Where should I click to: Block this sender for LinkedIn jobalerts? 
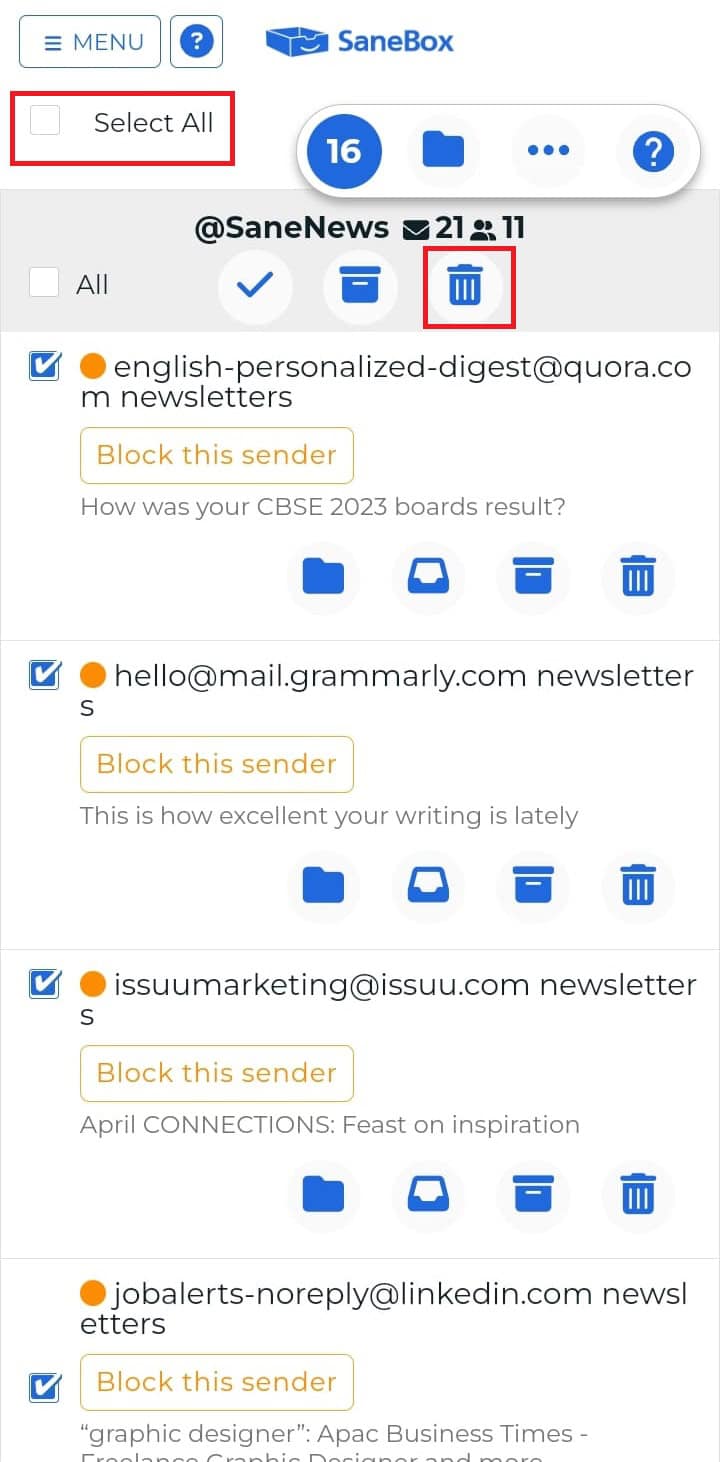[217, 1382]
